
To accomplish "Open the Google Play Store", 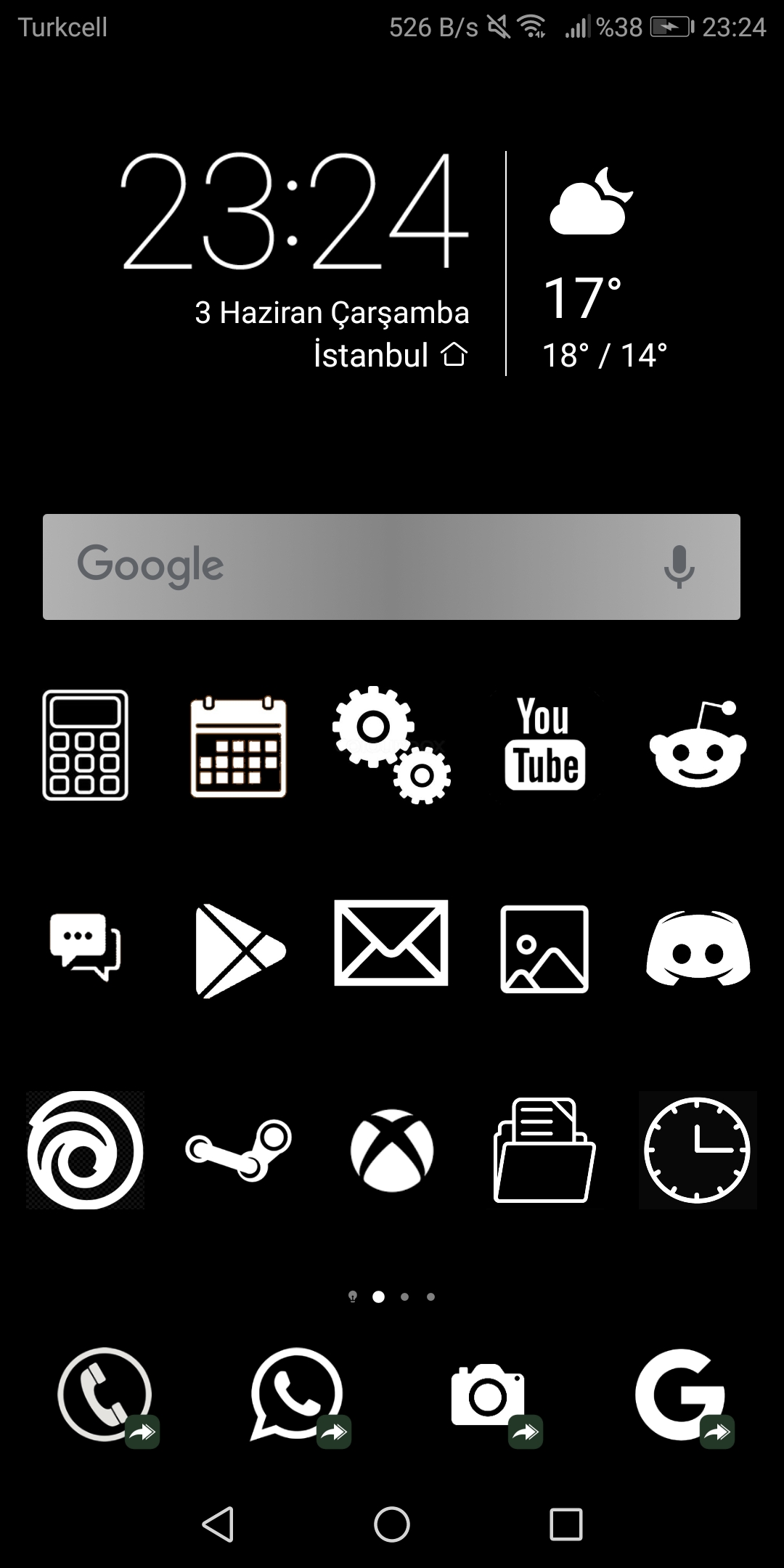I will point(240,947).
